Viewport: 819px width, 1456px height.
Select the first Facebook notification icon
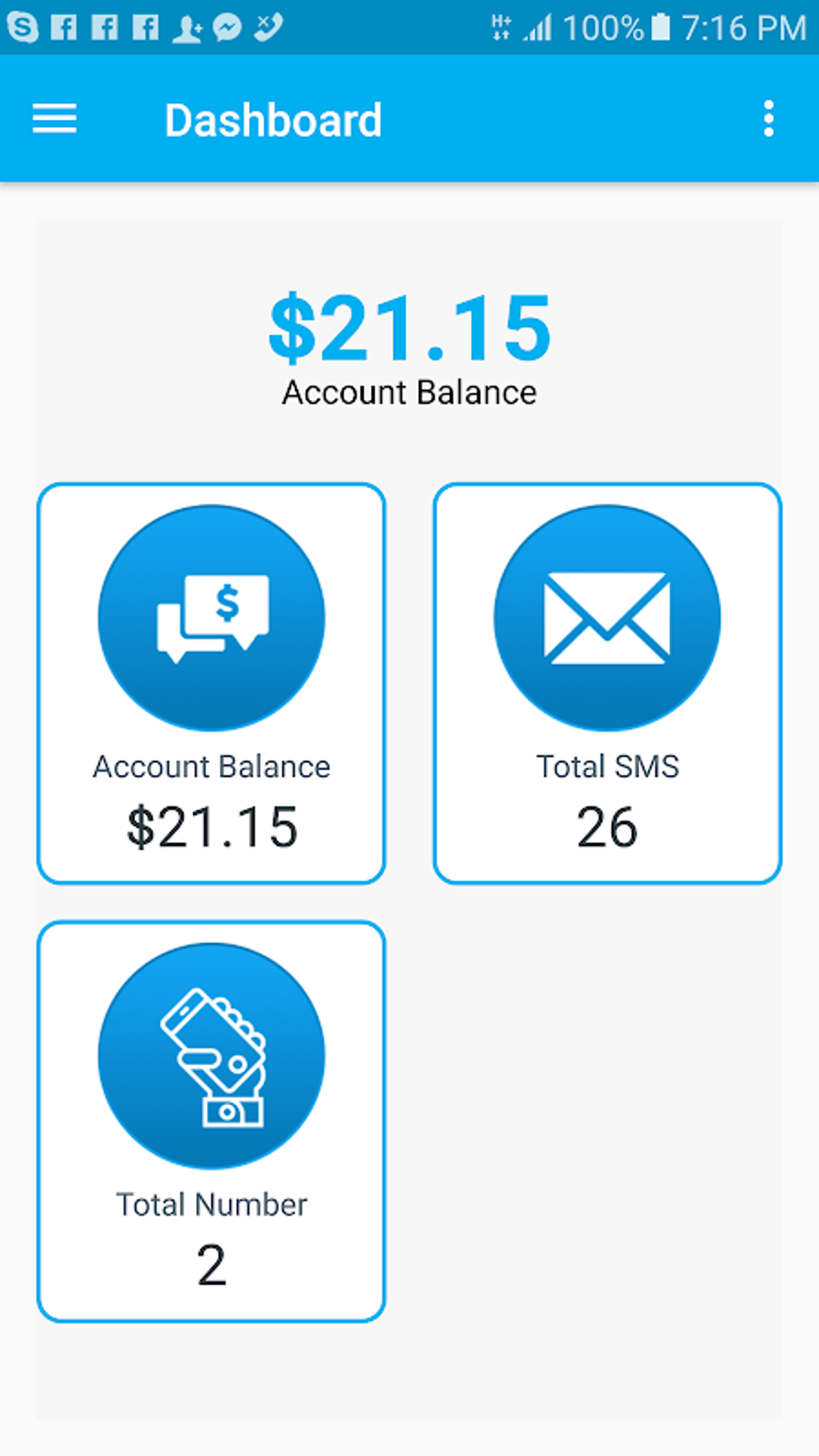66,27
